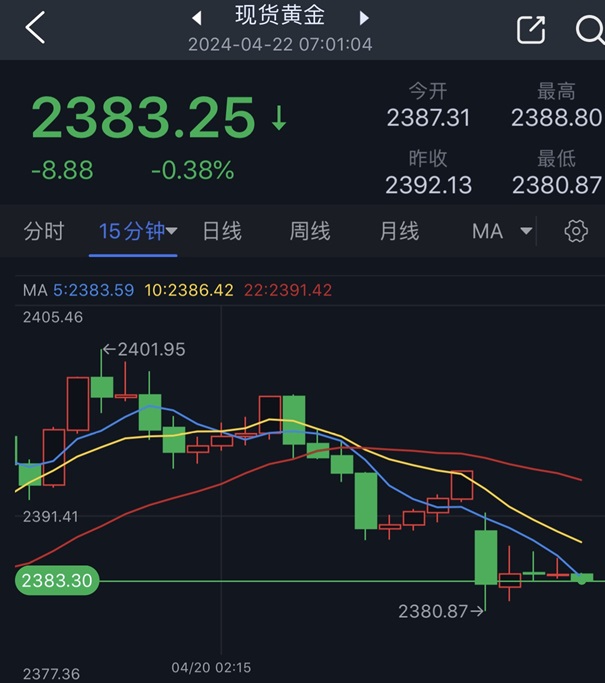The width and height of the screenshot is (605, 683).
Task: Open the MA indicator dropdown
Action: 502,232
